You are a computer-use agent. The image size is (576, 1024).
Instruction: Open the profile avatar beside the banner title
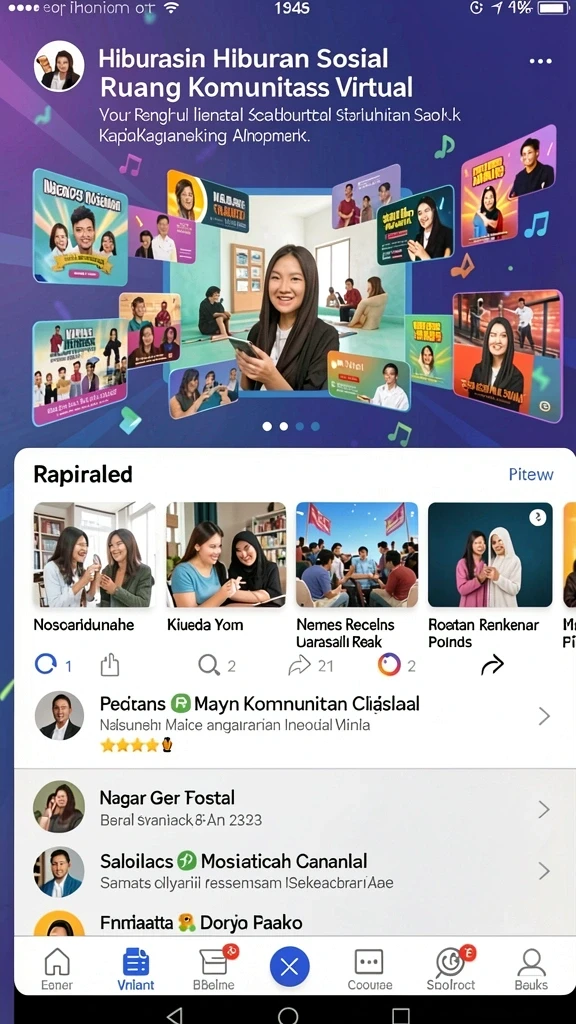point(59,66)
